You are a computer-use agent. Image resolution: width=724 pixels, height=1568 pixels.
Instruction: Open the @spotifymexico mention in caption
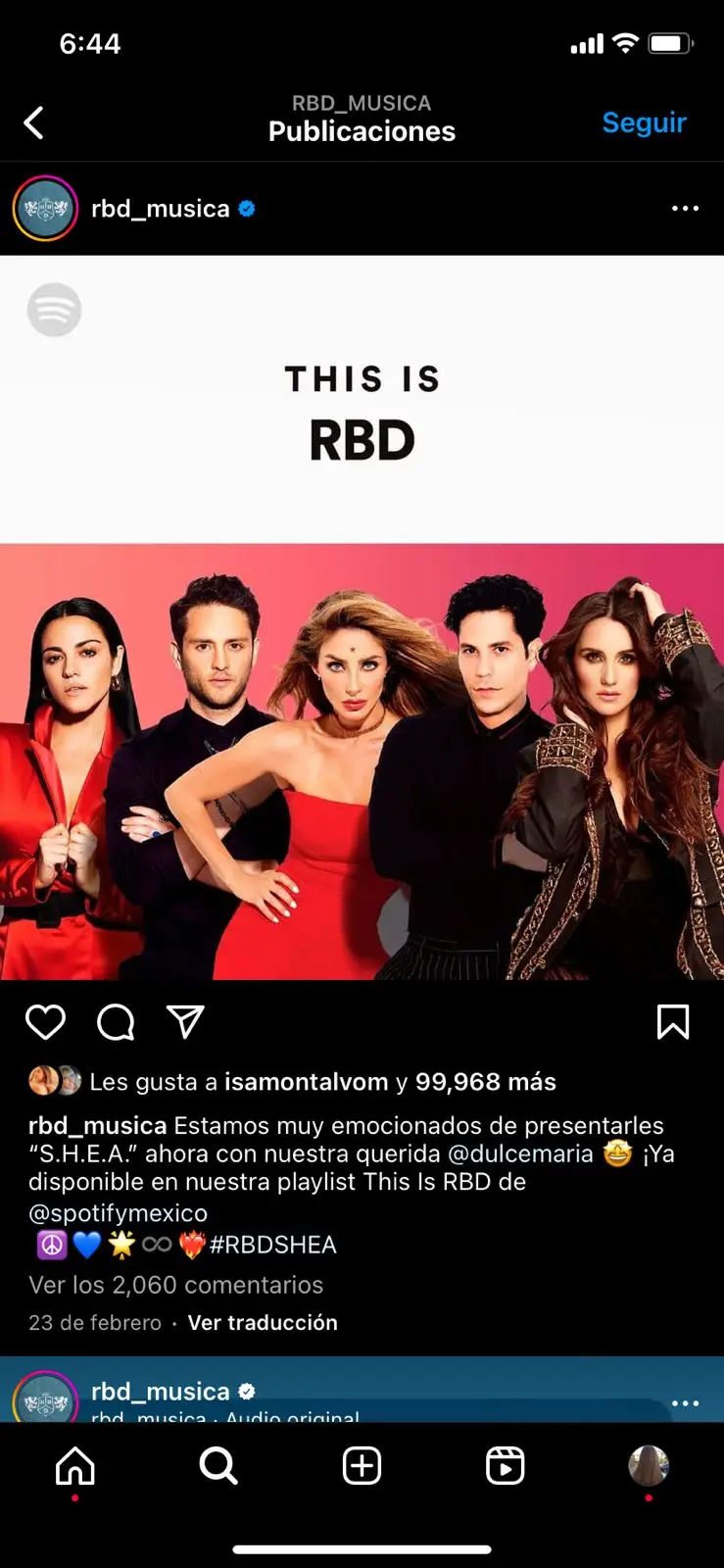[x=118, y=1213]
